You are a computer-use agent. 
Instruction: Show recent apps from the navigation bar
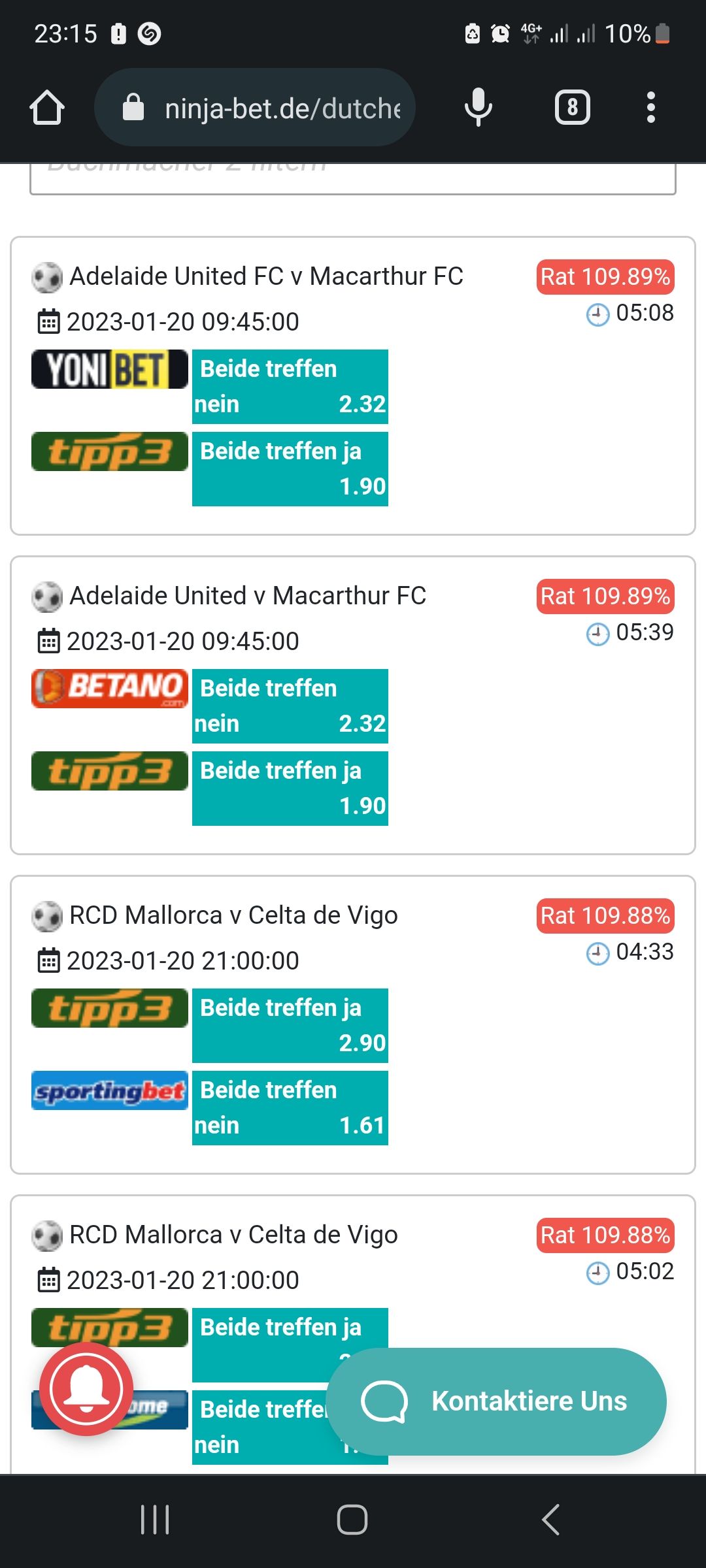point(156,1520)
